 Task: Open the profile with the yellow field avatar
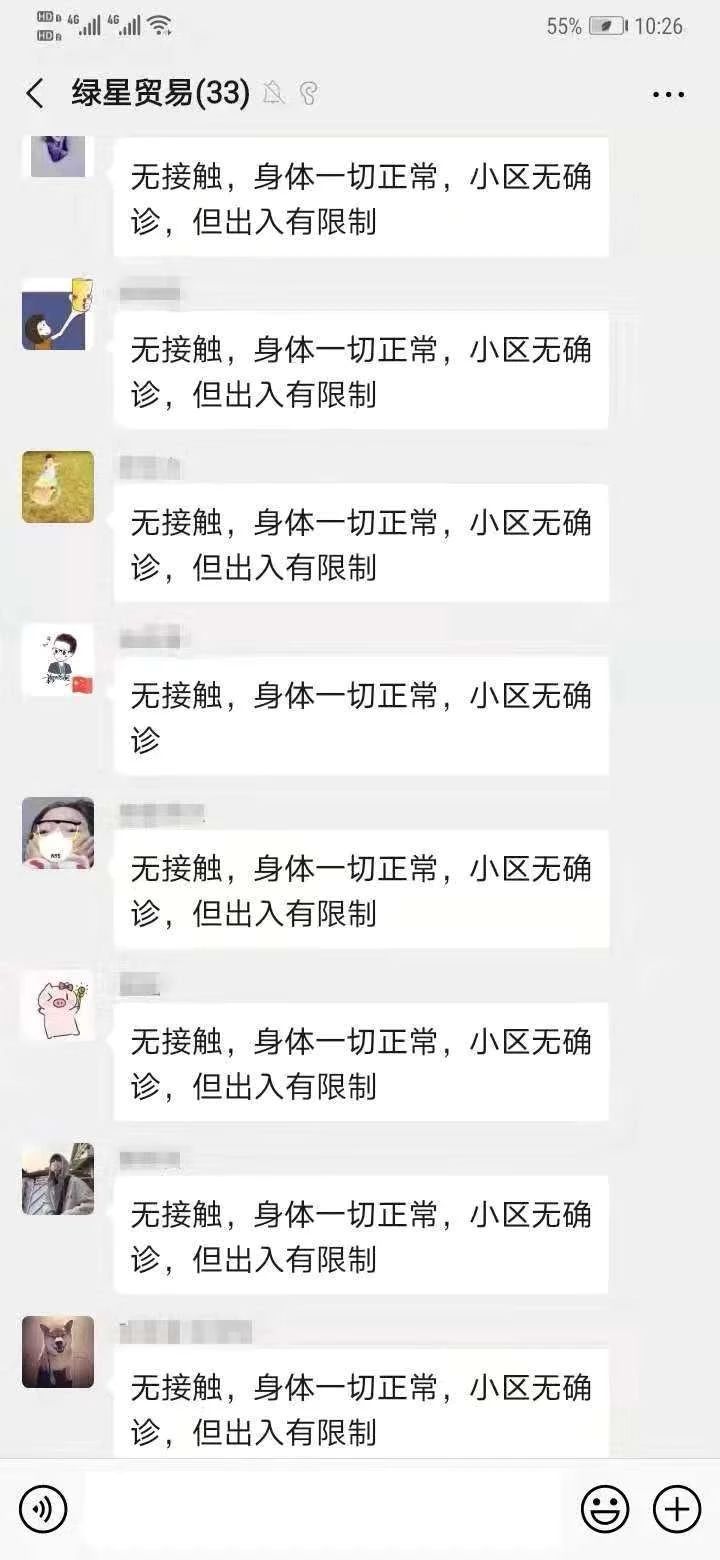[58, 487]
